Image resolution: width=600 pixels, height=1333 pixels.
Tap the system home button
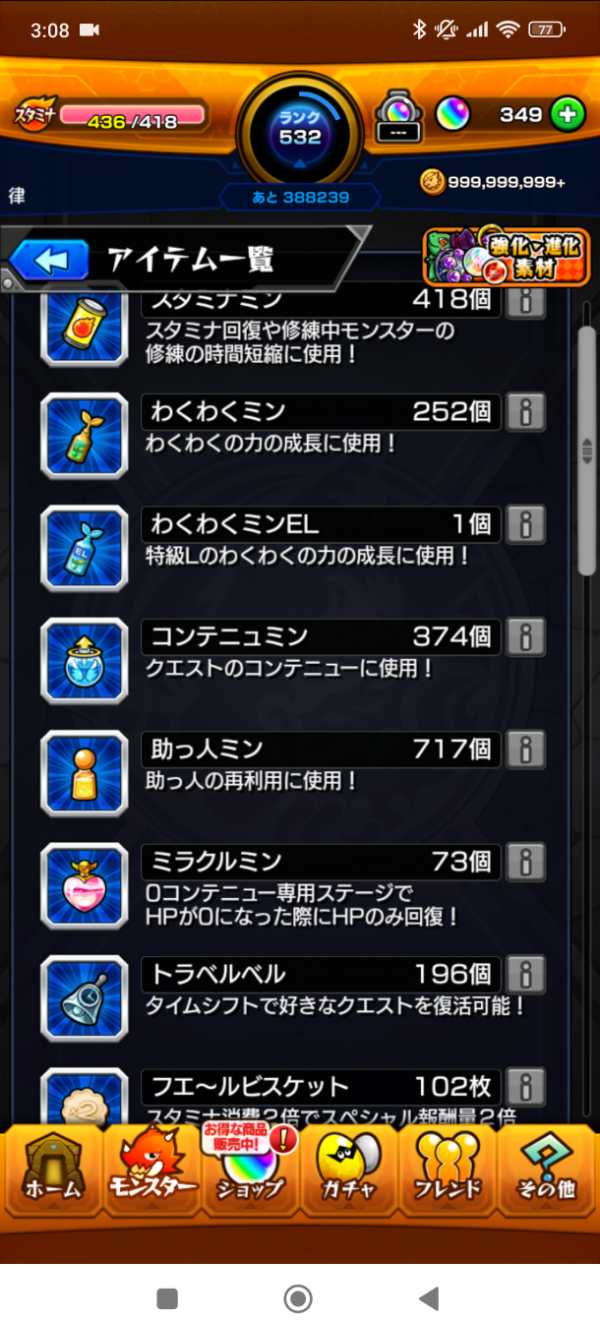(298, 1299)
